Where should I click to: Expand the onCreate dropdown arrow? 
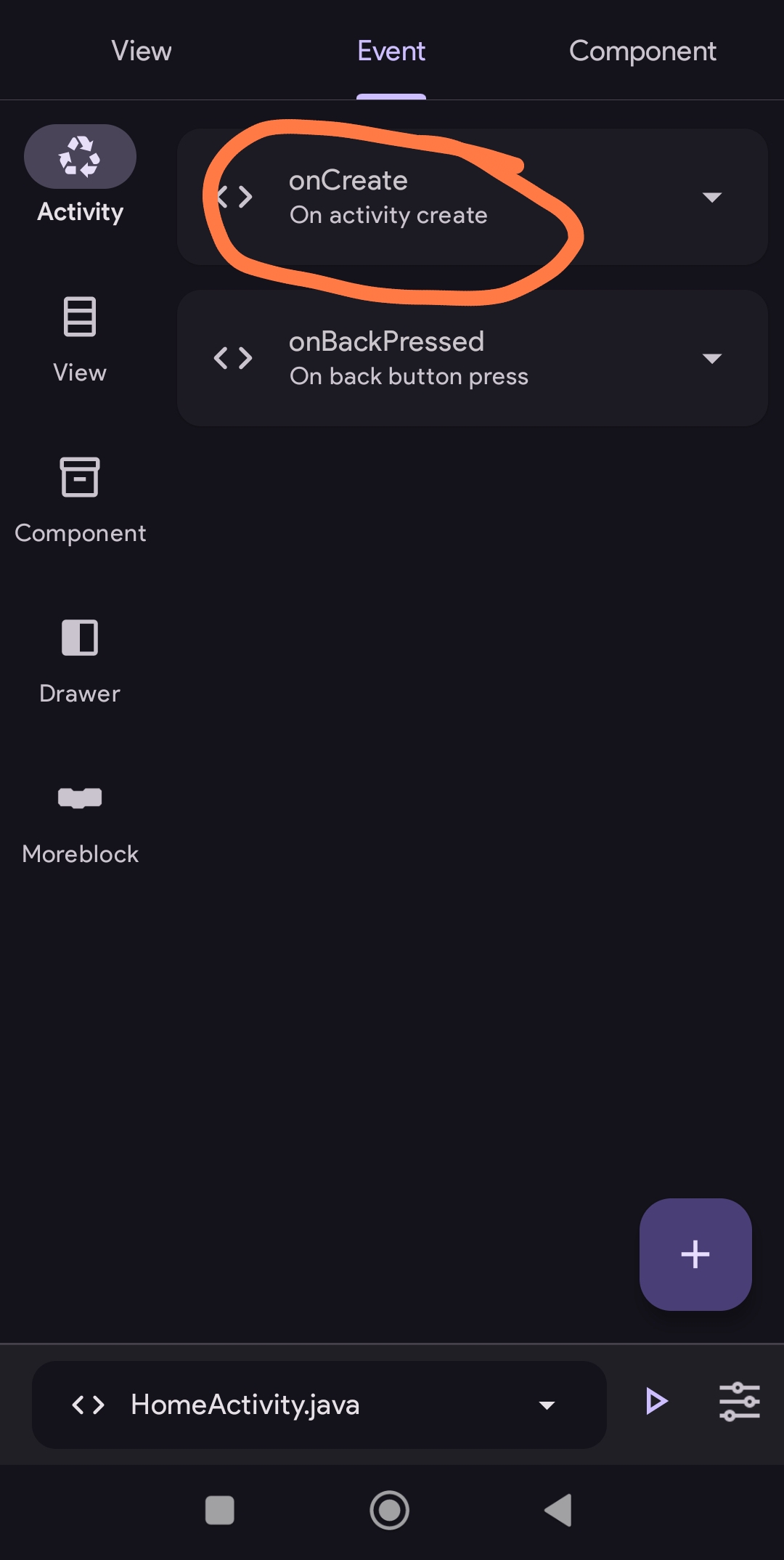[x=712, y=198]
